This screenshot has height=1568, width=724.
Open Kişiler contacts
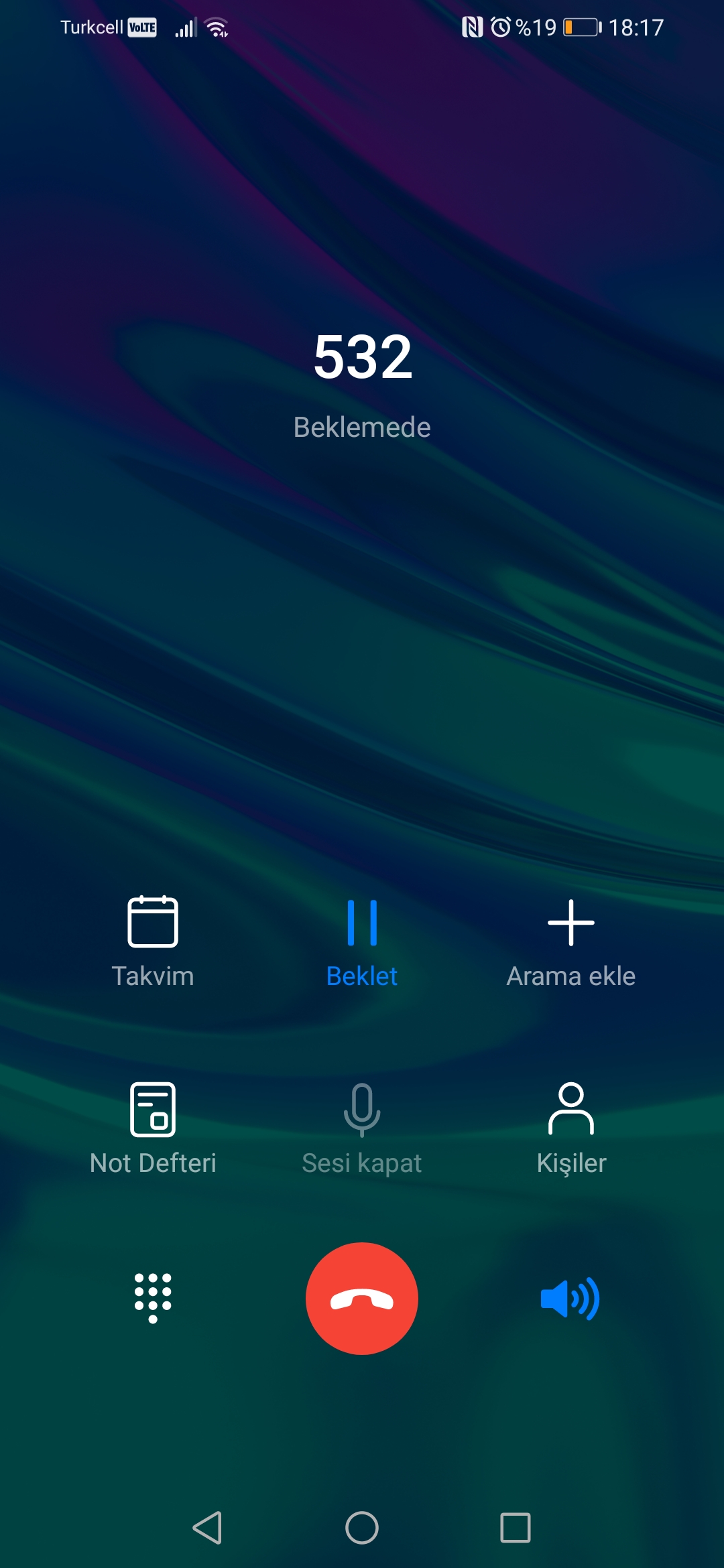(571, 1128)
